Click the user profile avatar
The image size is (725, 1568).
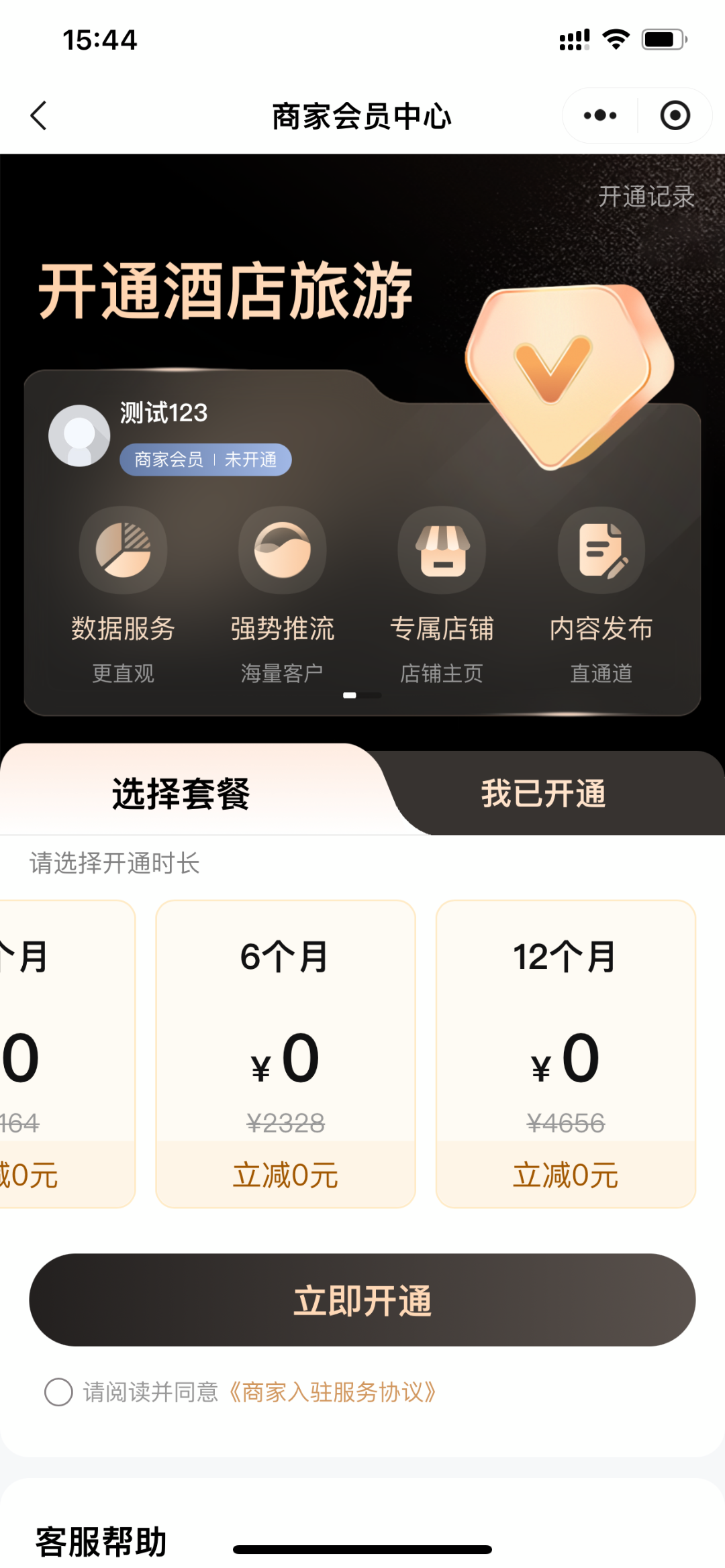(x=79, y=435)
